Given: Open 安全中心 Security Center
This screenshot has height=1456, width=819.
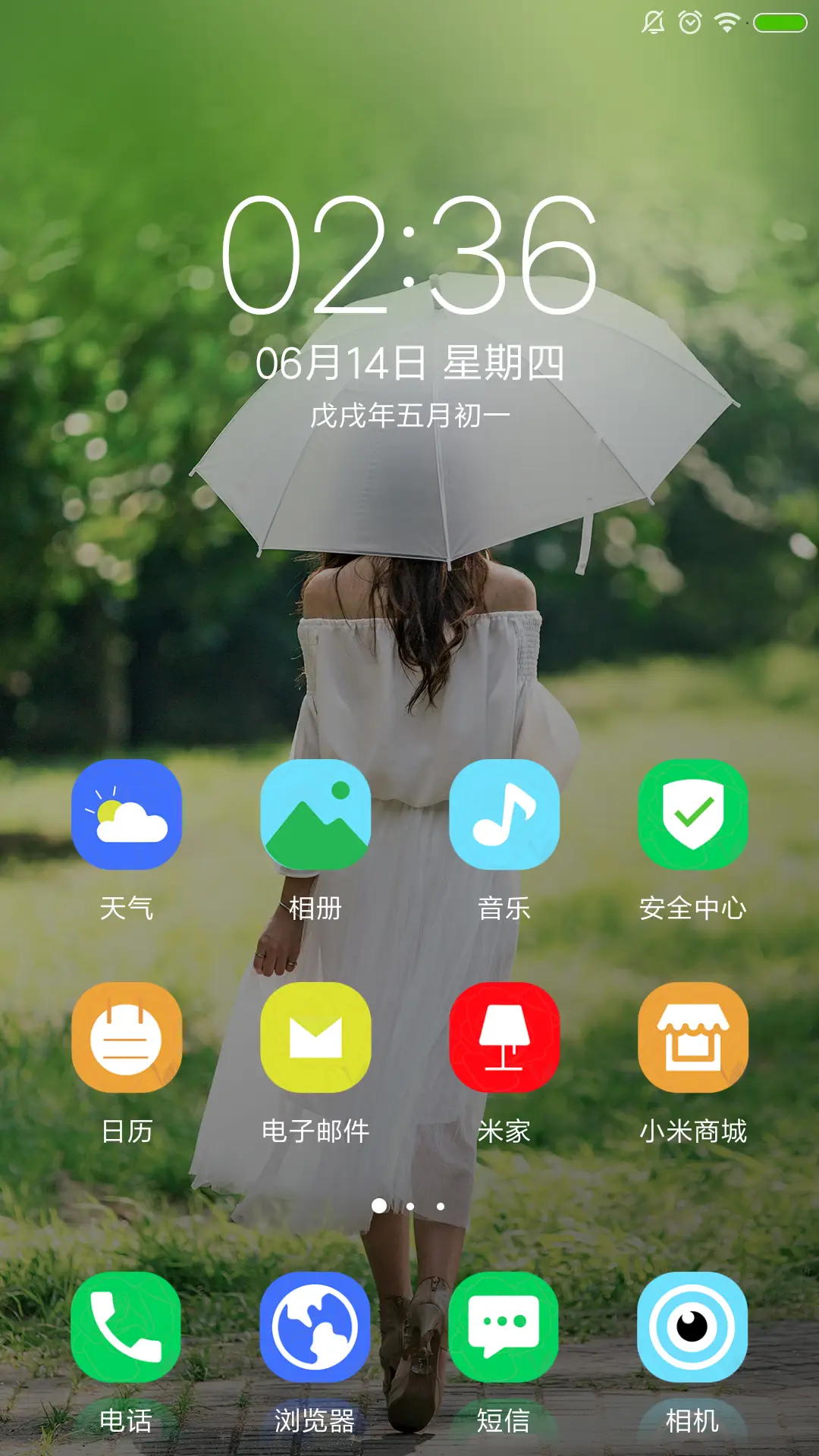Looking at the screenshot, I should (693, 817).
